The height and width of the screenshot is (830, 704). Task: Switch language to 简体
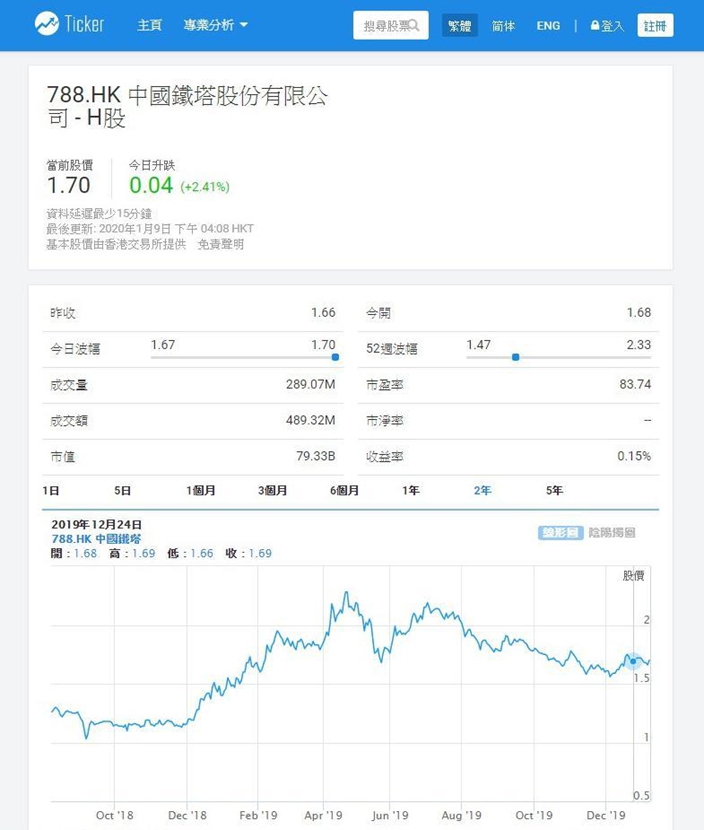503,25
